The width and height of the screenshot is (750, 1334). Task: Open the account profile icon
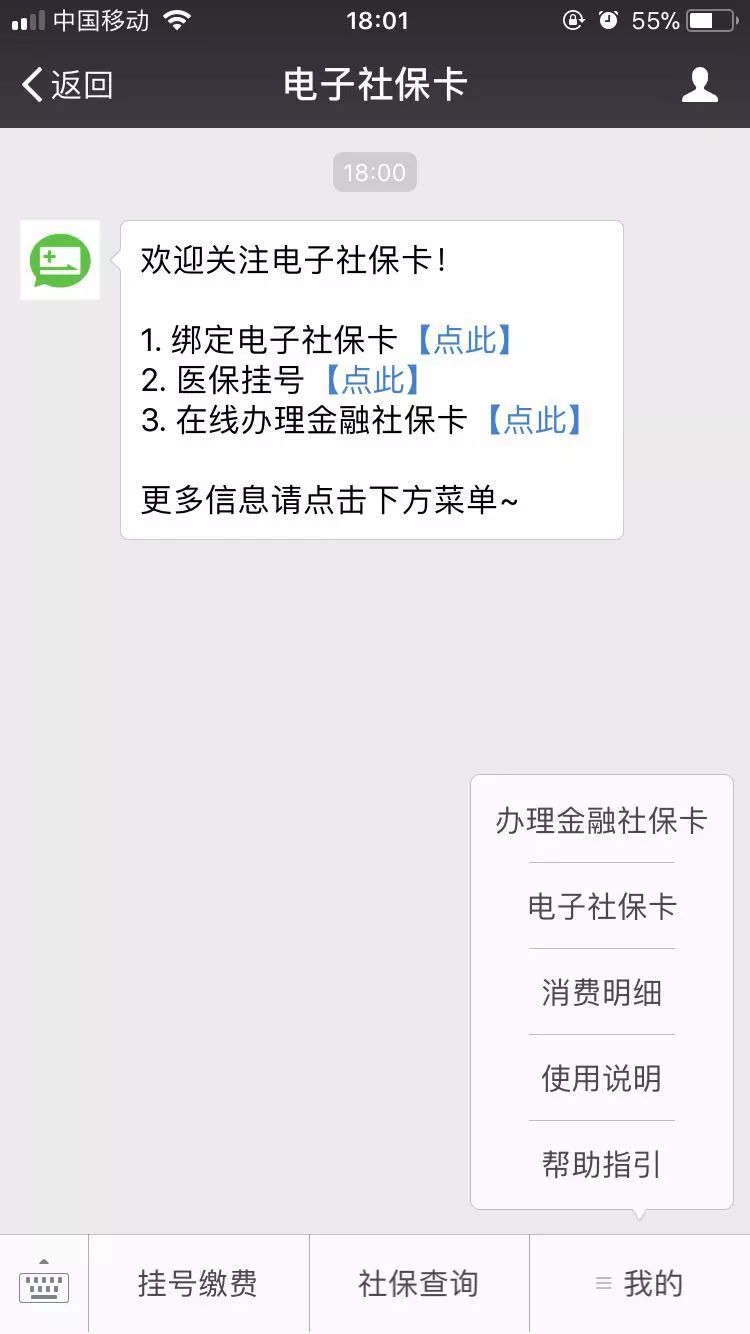coord(699,85)
